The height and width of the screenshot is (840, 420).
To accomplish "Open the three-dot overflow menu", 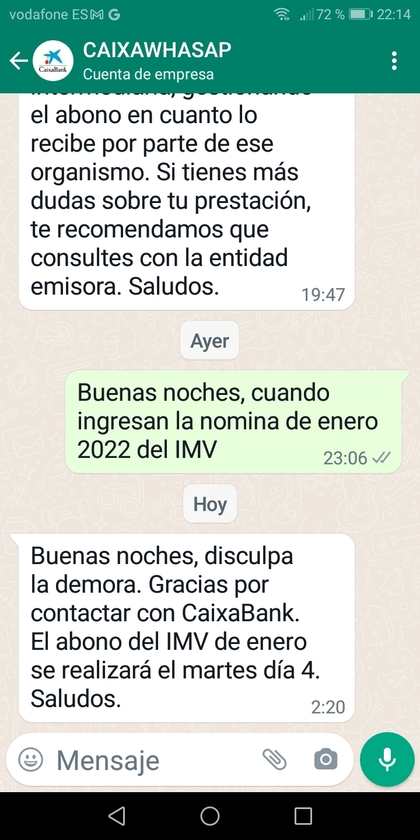I will point(394,61).
